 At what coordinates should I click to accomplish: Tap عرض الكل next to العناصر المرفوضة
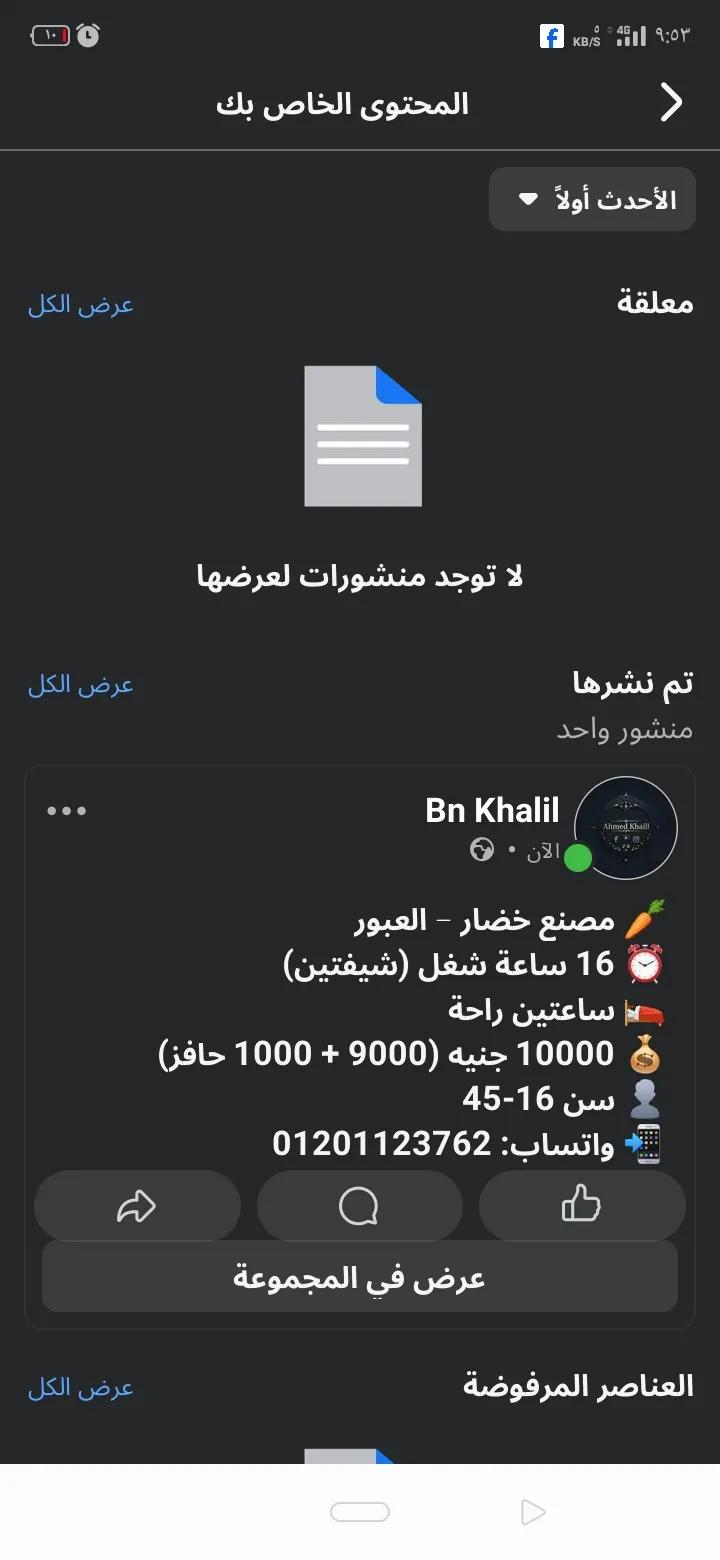click(x=81, y=1388)
